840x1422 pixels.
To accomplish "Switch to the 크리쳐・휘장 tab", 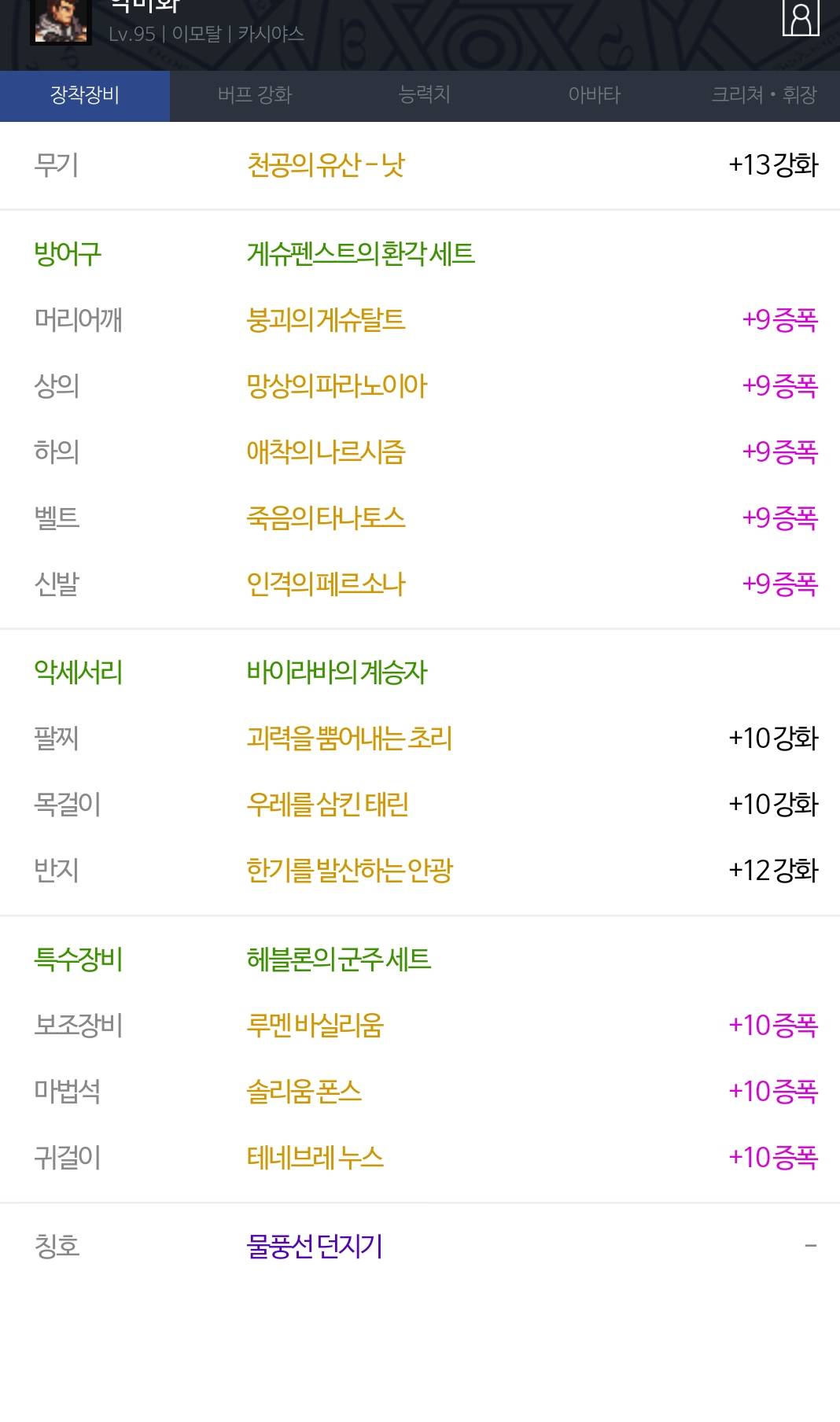I will pos(764,96).
